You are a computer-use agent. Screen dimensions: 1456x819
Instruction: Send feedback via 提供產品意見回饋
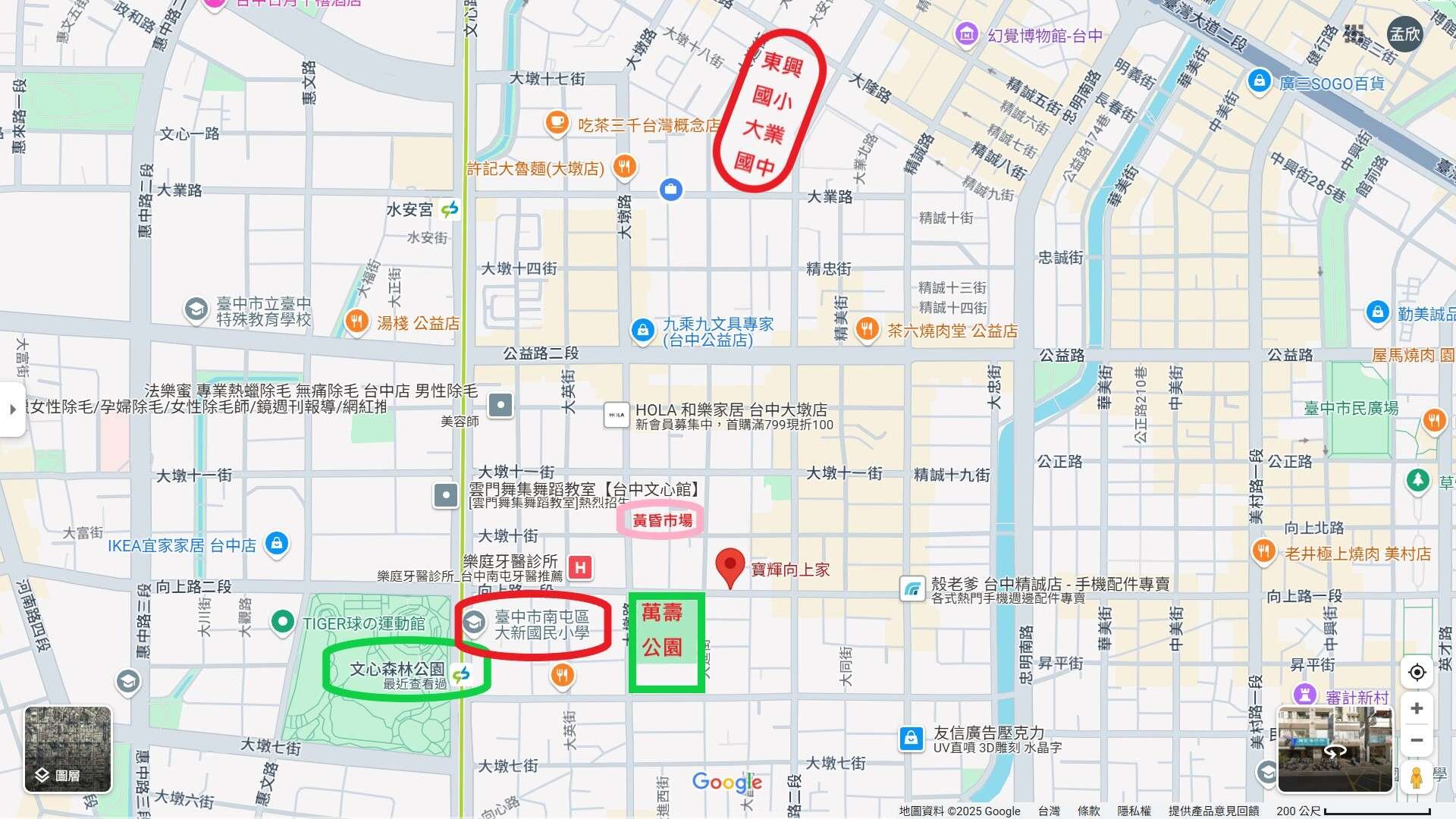point(1213,811)
